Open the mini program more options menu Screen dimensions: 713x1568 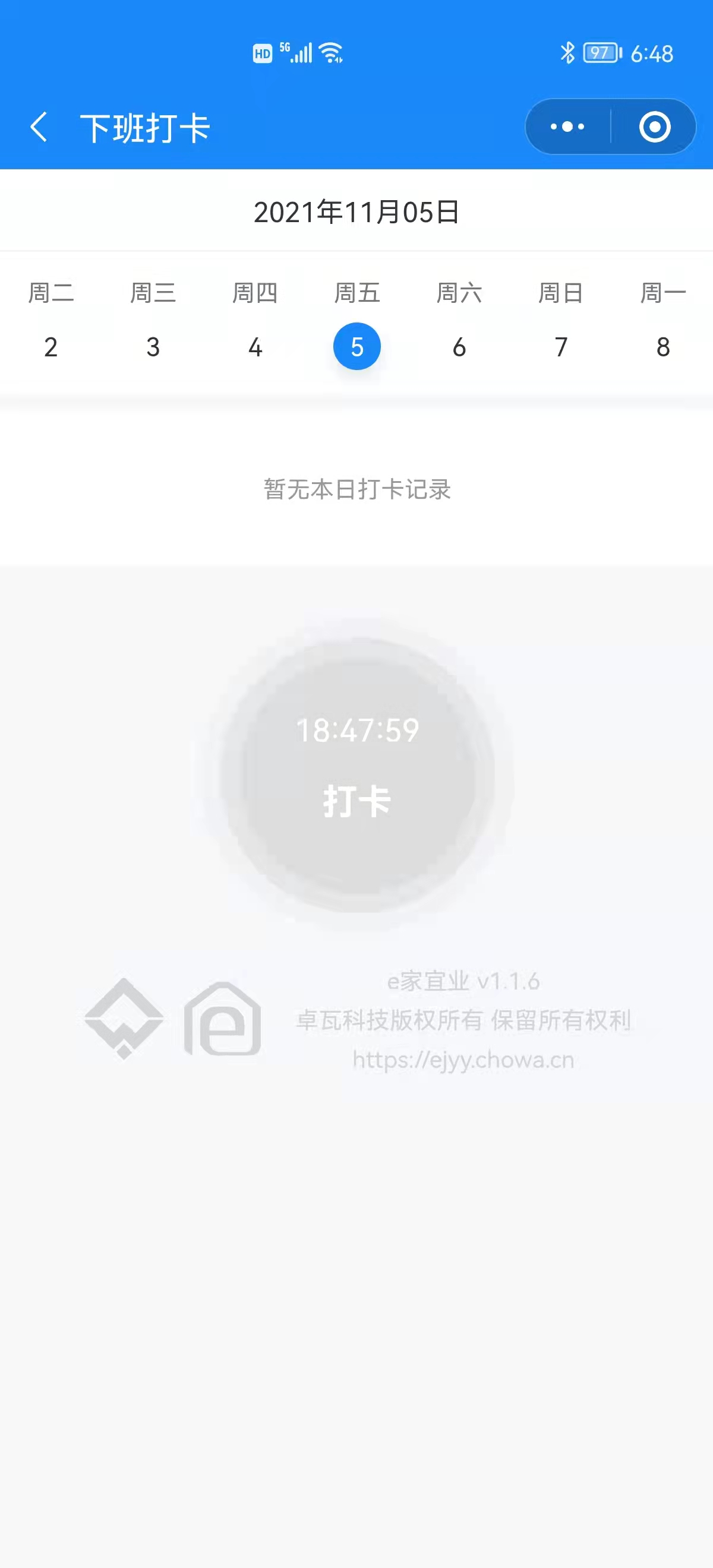click(567, 127)
